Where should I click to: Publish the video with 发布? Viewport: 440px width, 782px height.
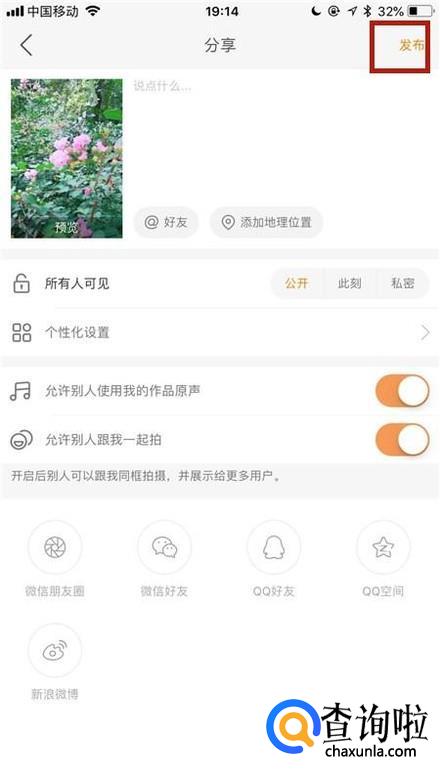(411, 45)
